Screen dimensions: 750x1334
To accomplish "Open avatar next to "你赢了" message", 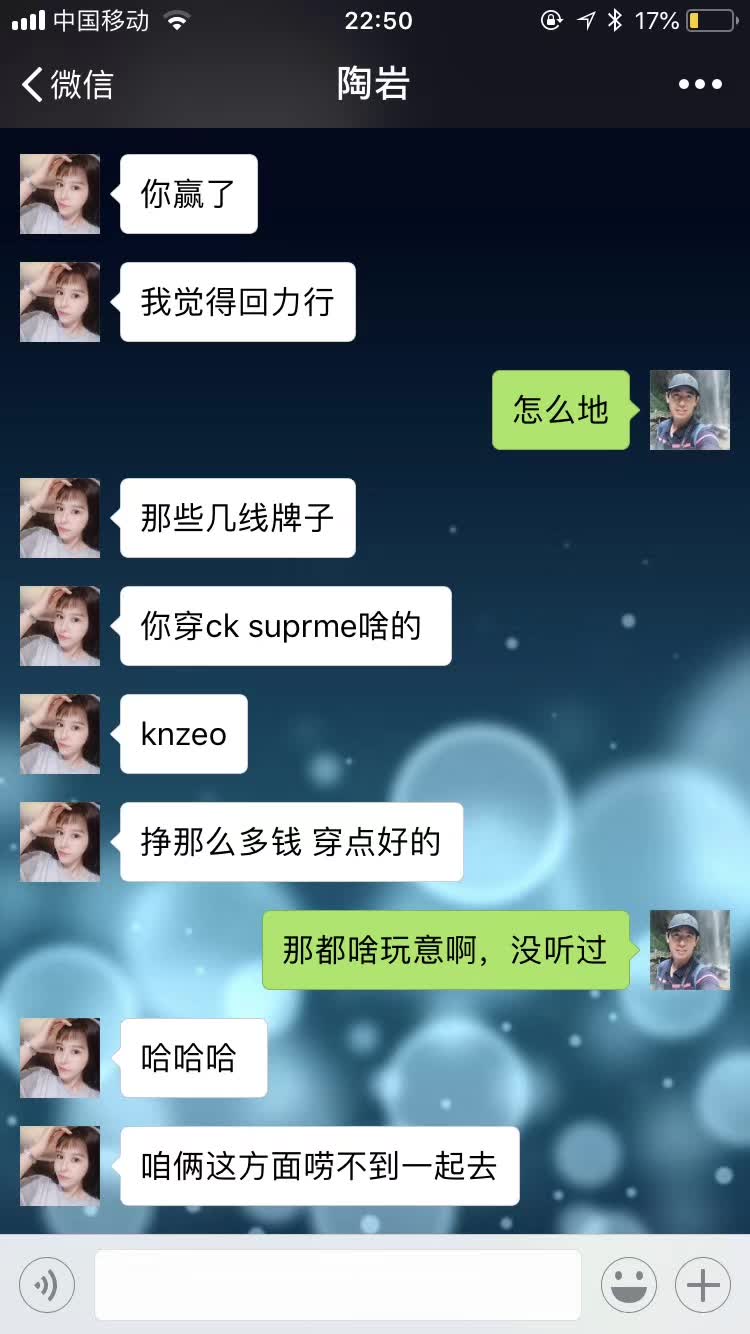I will (x=60, y=194).
